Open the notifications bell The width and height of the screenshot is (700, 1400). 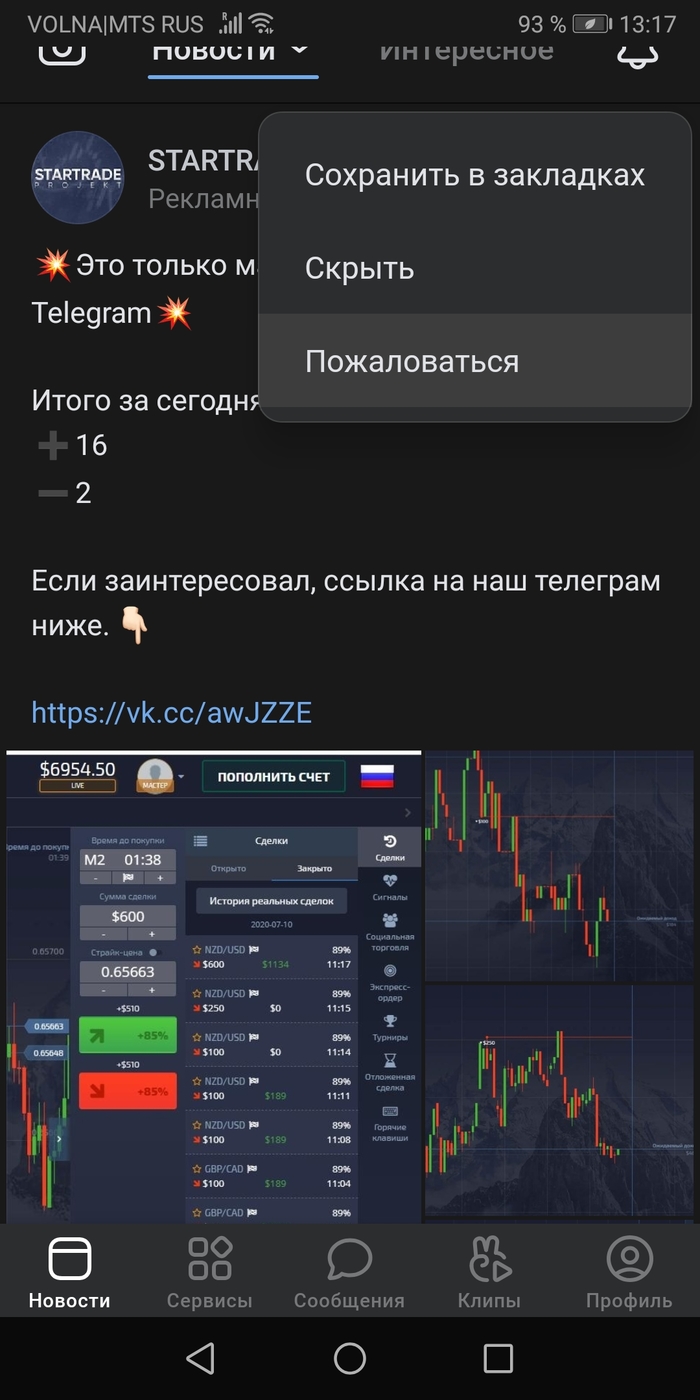(638, 50)
